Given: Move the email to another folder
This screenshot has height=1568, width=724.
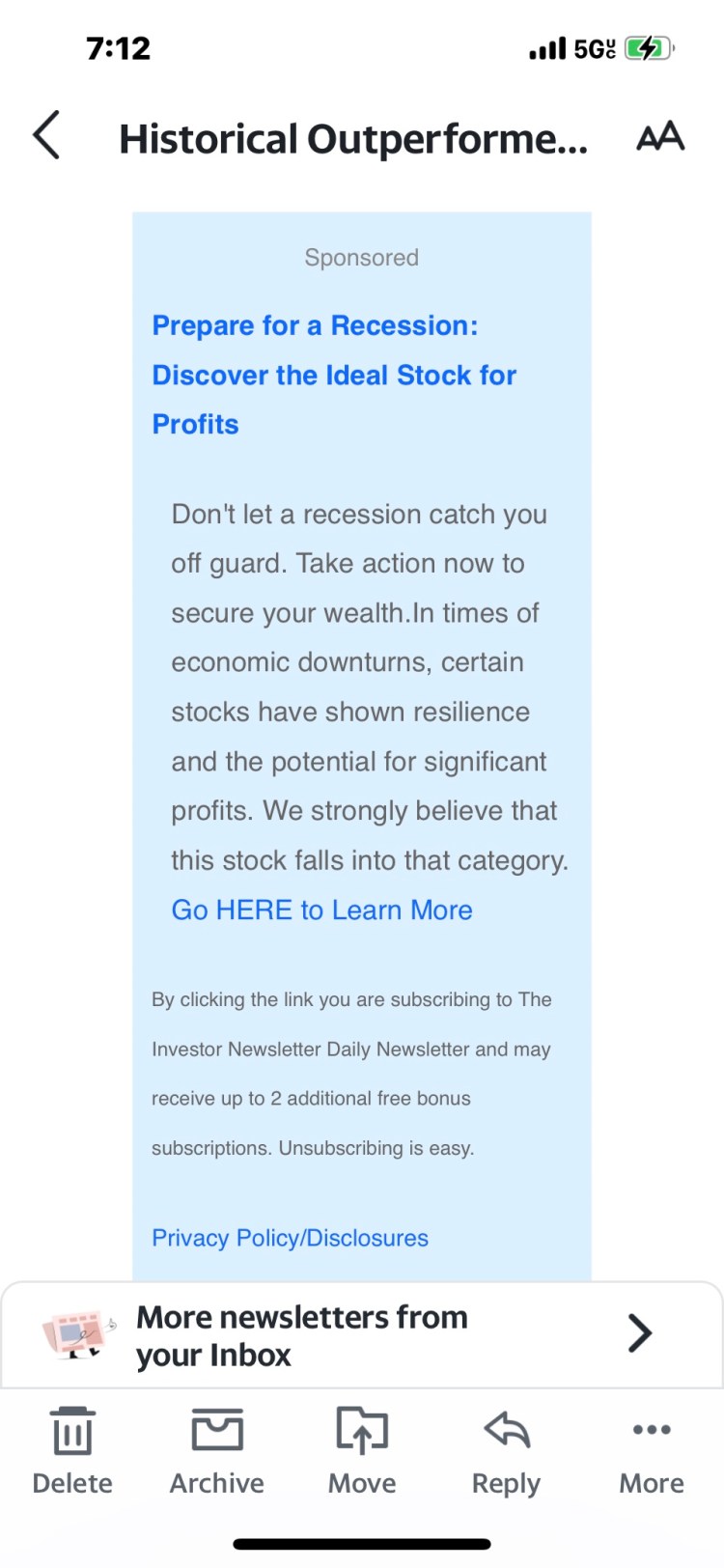Looking at the screenshot, I should [362, 1450].
